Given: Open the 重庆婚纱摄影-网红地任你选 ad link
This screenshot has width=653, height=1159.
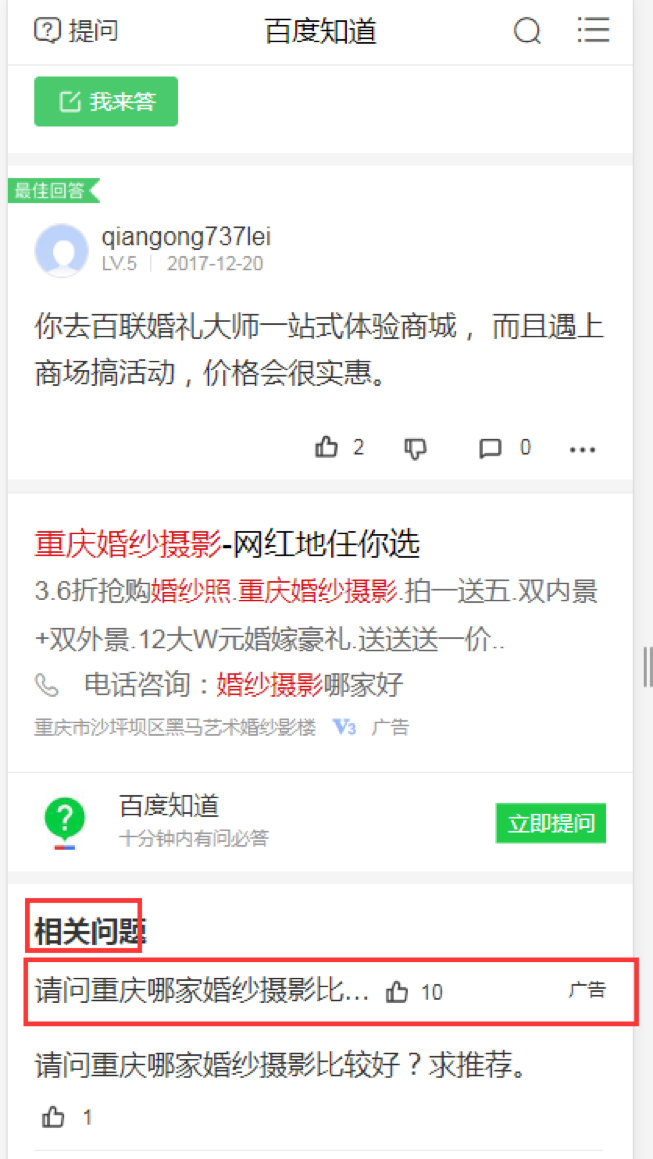Looking at the screenshot, I should [227, 544].
